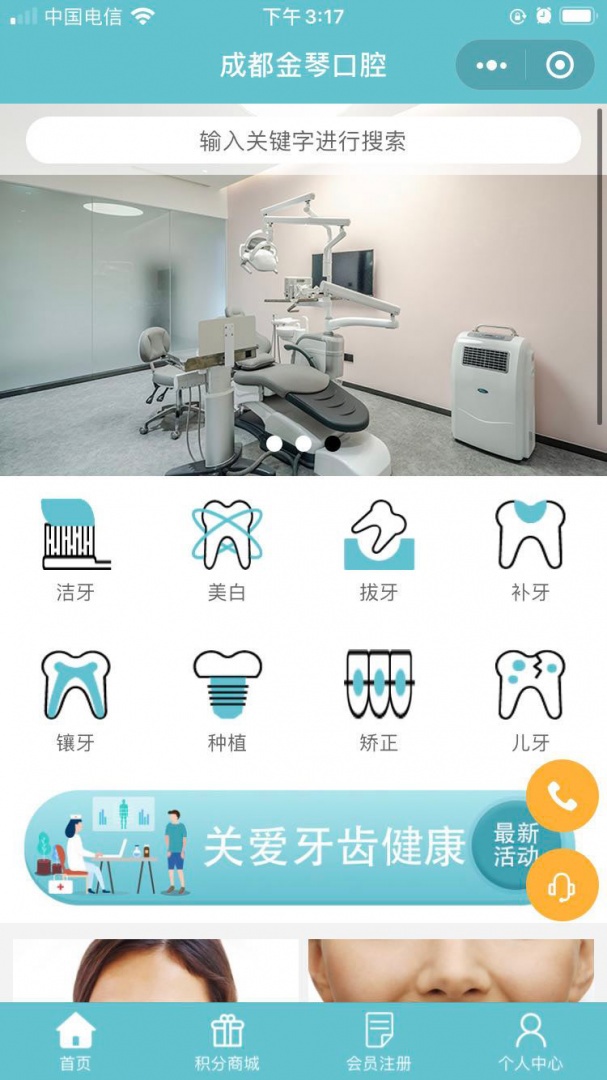Open the 洁牙 teeth cleaning service

coord(76,550)
